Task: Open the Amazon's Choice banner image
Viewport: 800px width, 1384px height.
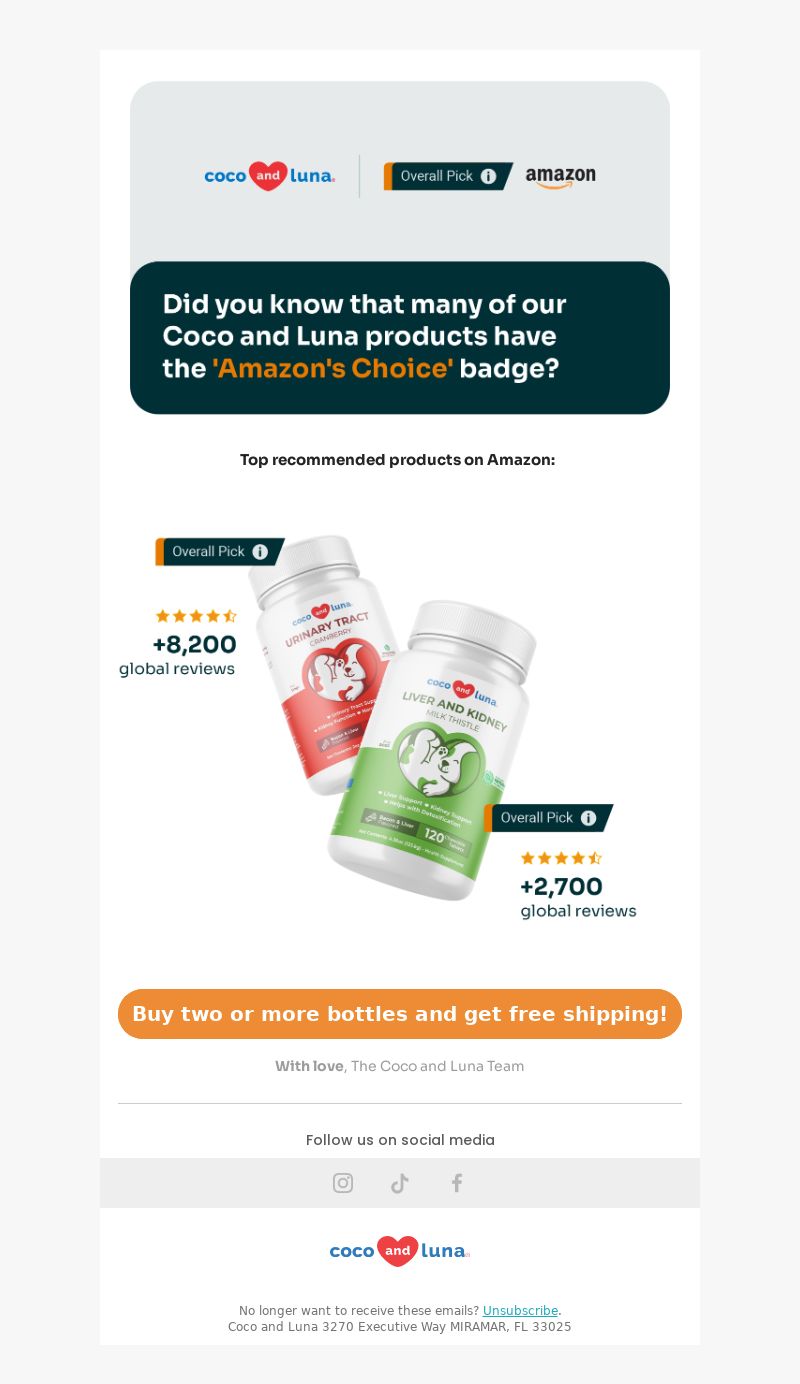Action: tap(400, 247)
